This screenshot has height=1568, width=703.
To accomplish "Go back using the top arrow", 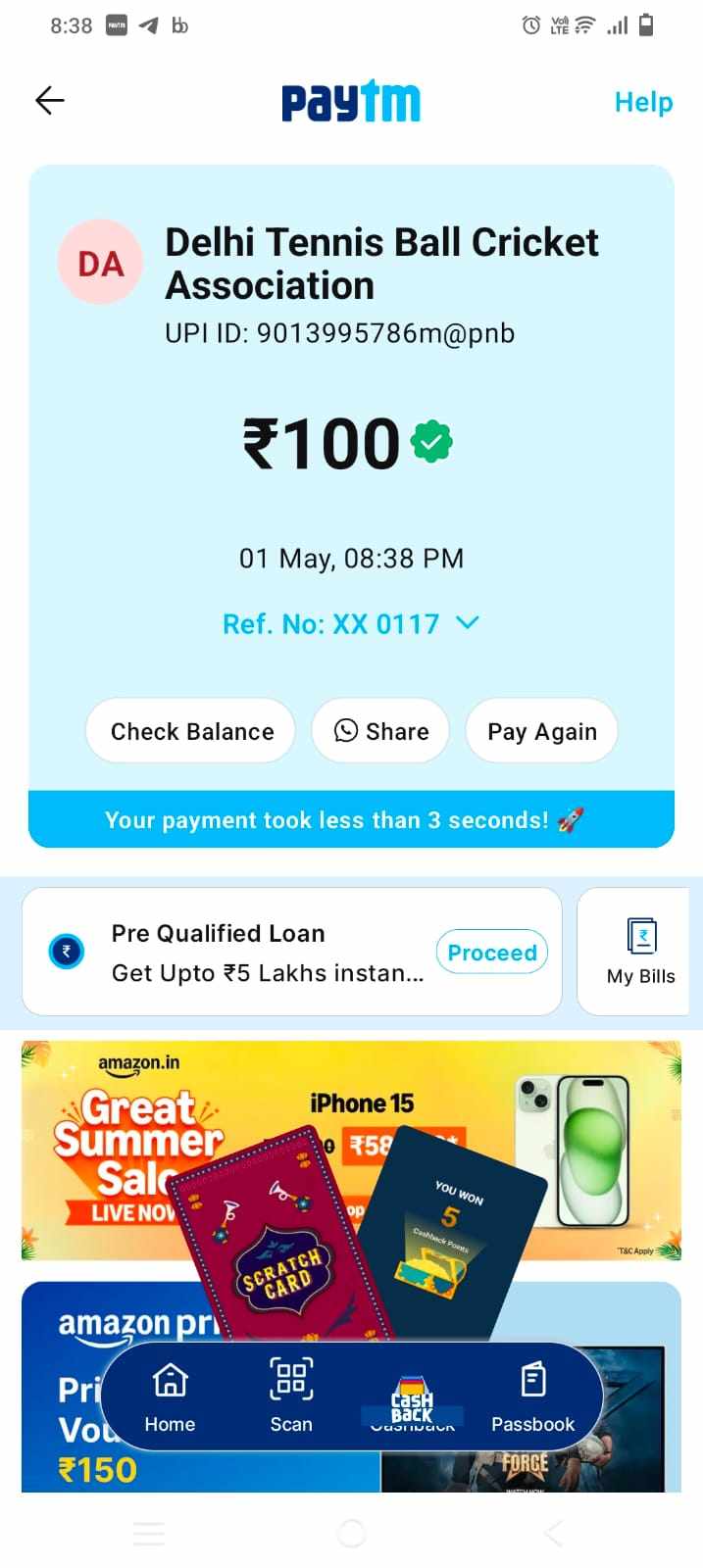I will (49, 100).
